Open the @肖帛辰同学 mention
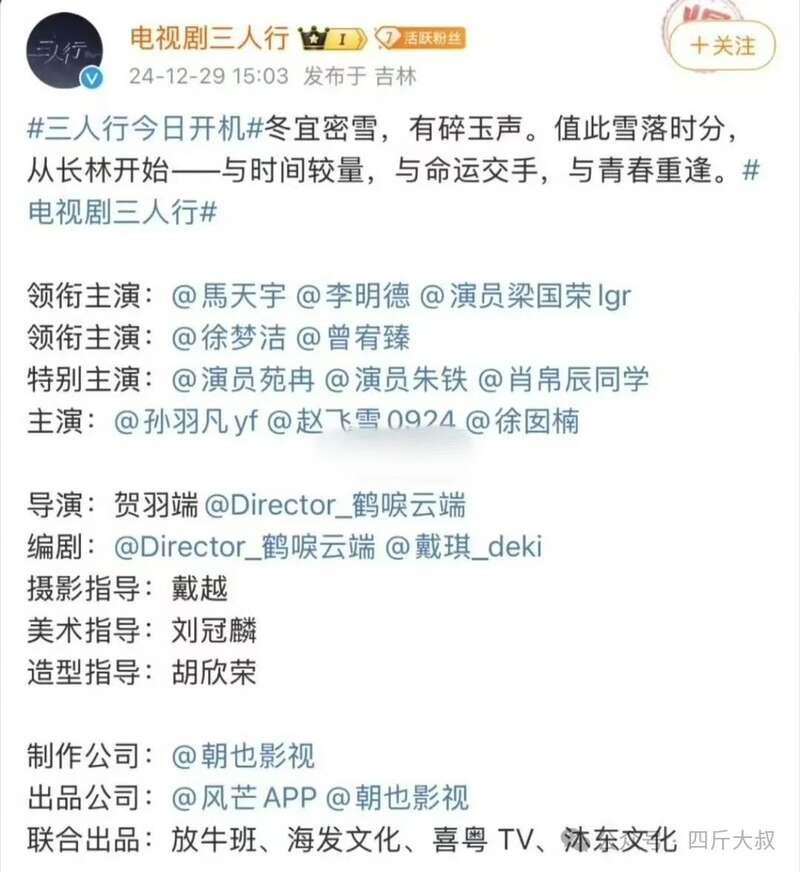The width and height of the screenshot is (800, 872). point(564,380)
